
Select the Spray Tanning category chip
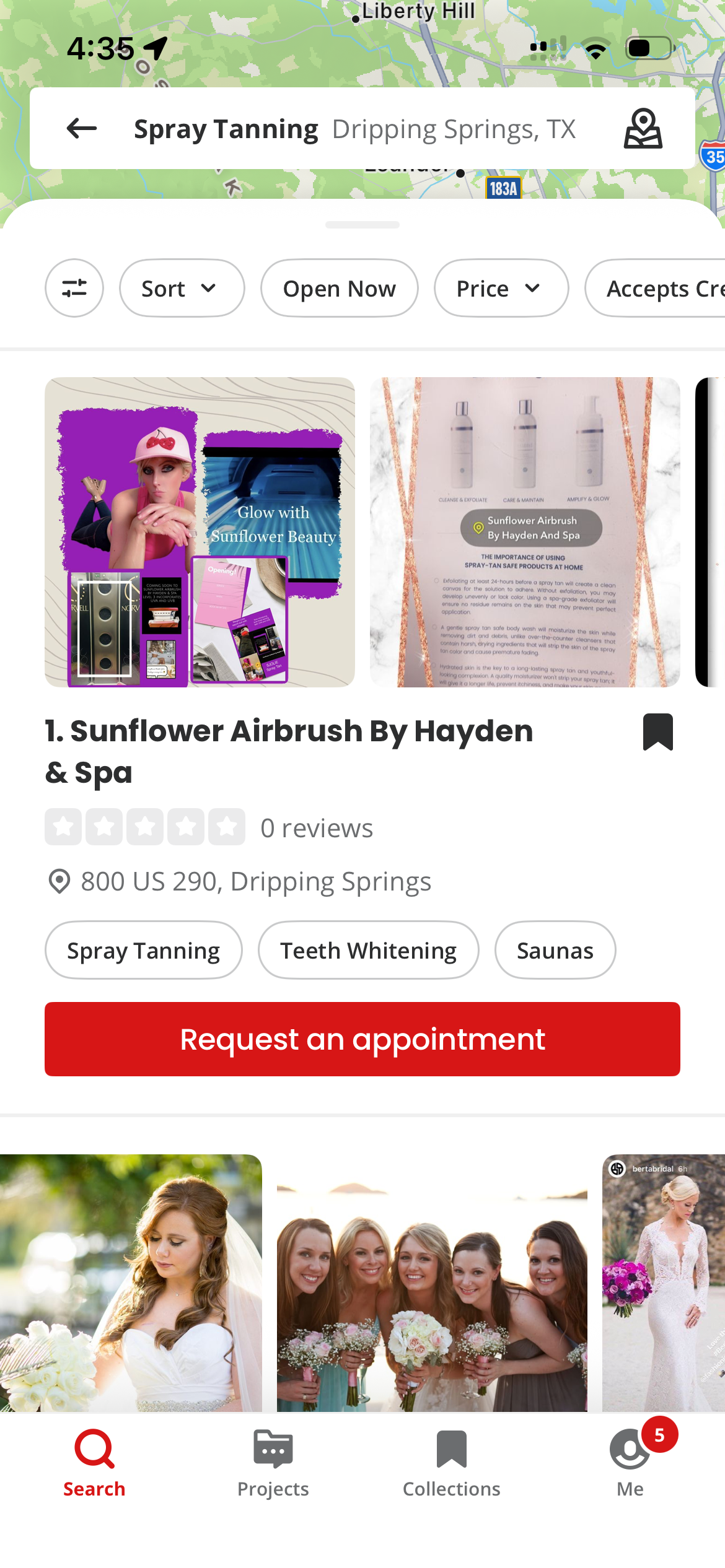(144, 950)
